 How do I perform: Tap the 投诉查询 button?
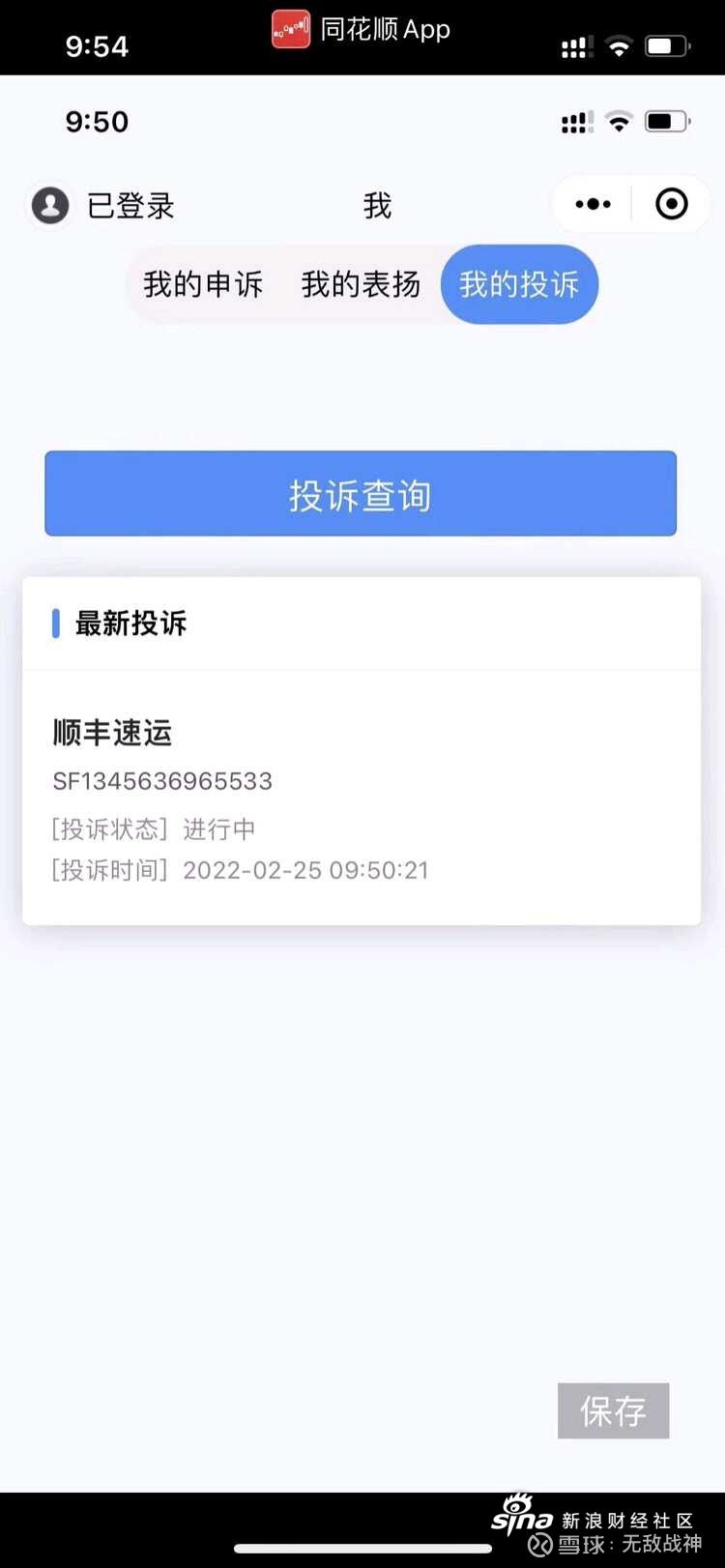tap(361, 494)
